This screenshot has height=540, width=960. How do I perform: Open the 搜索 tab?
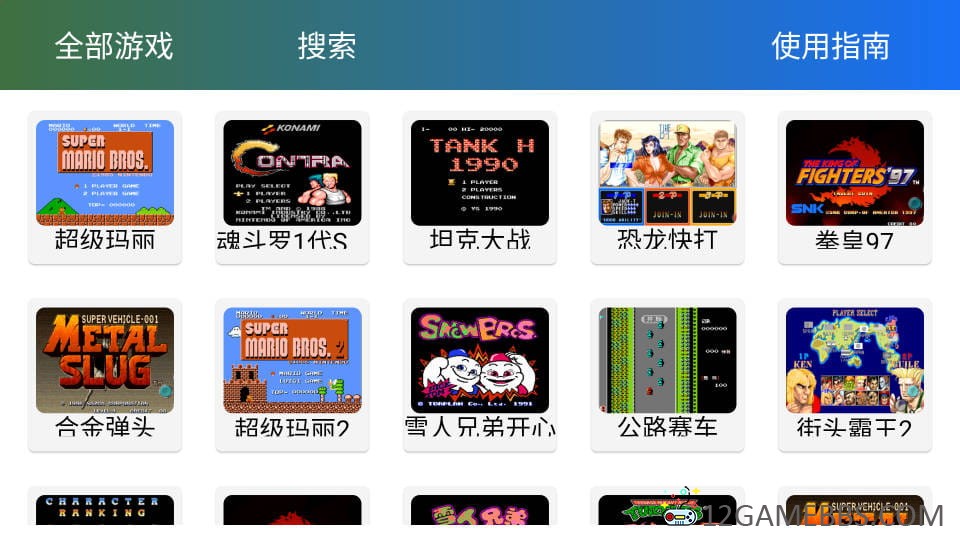tap(327, 46)
